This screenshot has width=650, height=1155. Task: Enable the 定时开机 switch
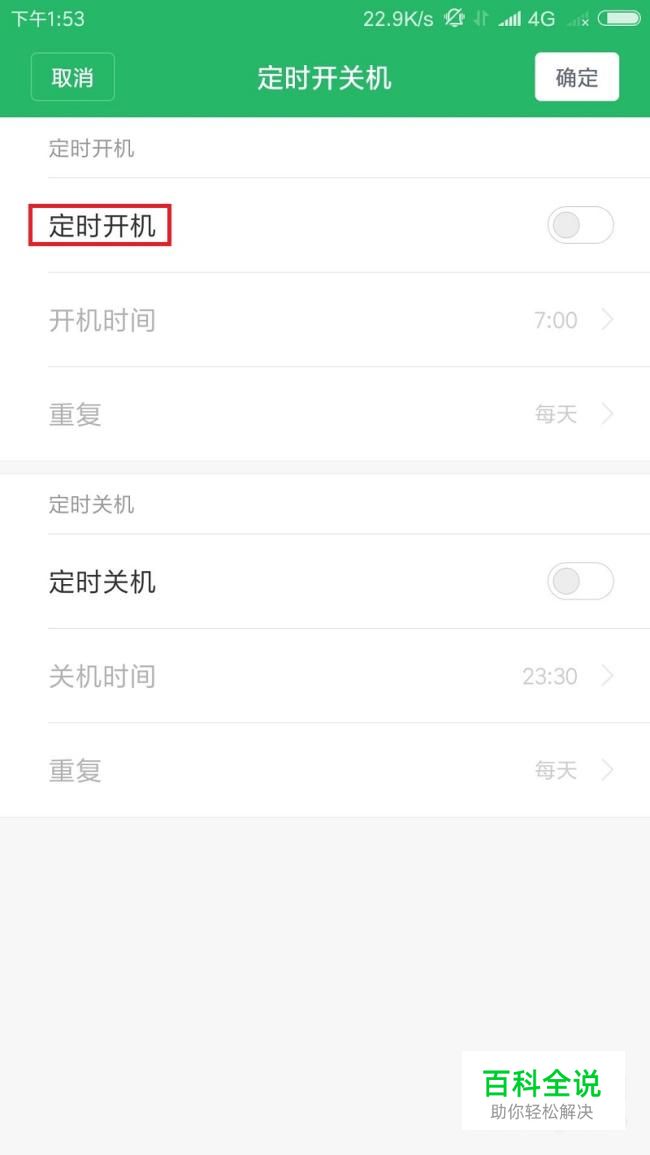coord(580,225)
